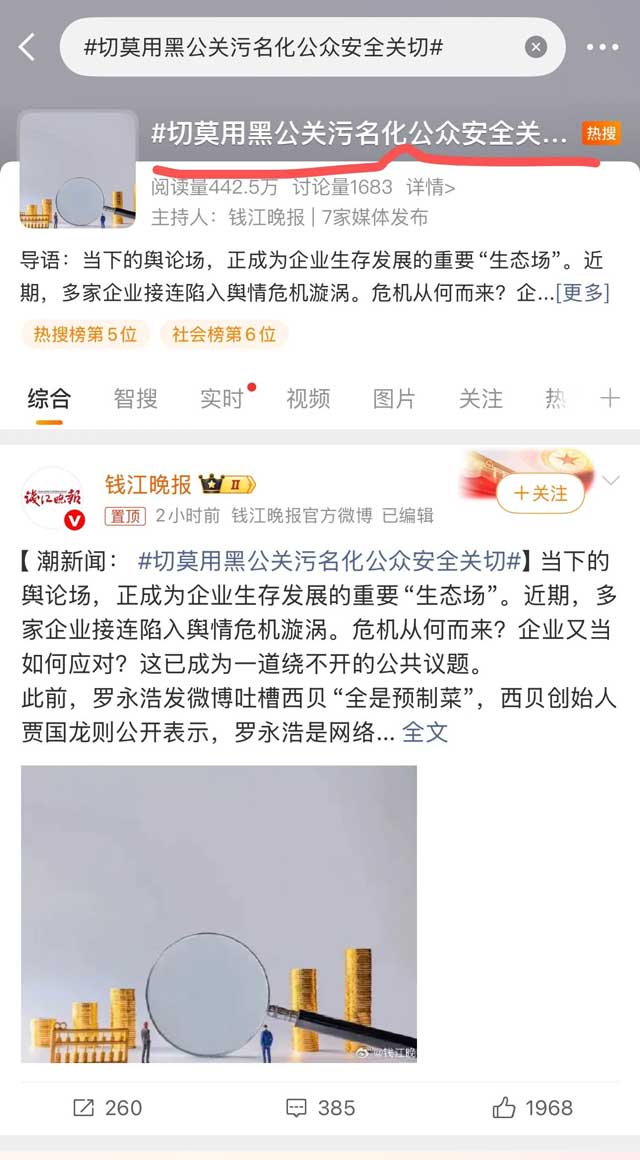640x1160 pixels.
Task: Expand the intro with 更多
Action: pos(582,293)
